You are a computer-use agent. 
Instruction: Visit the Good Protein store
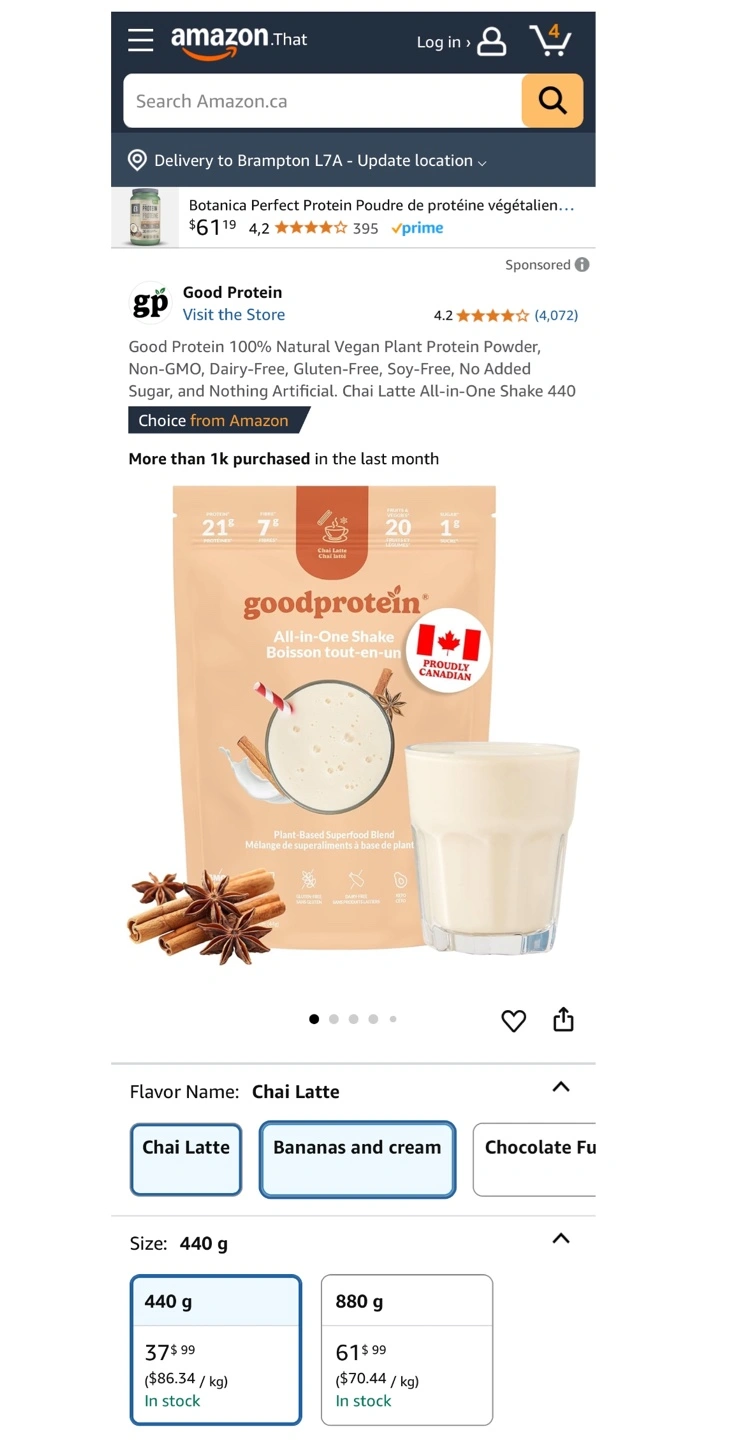pyautogui.click(x=233, y=314)
